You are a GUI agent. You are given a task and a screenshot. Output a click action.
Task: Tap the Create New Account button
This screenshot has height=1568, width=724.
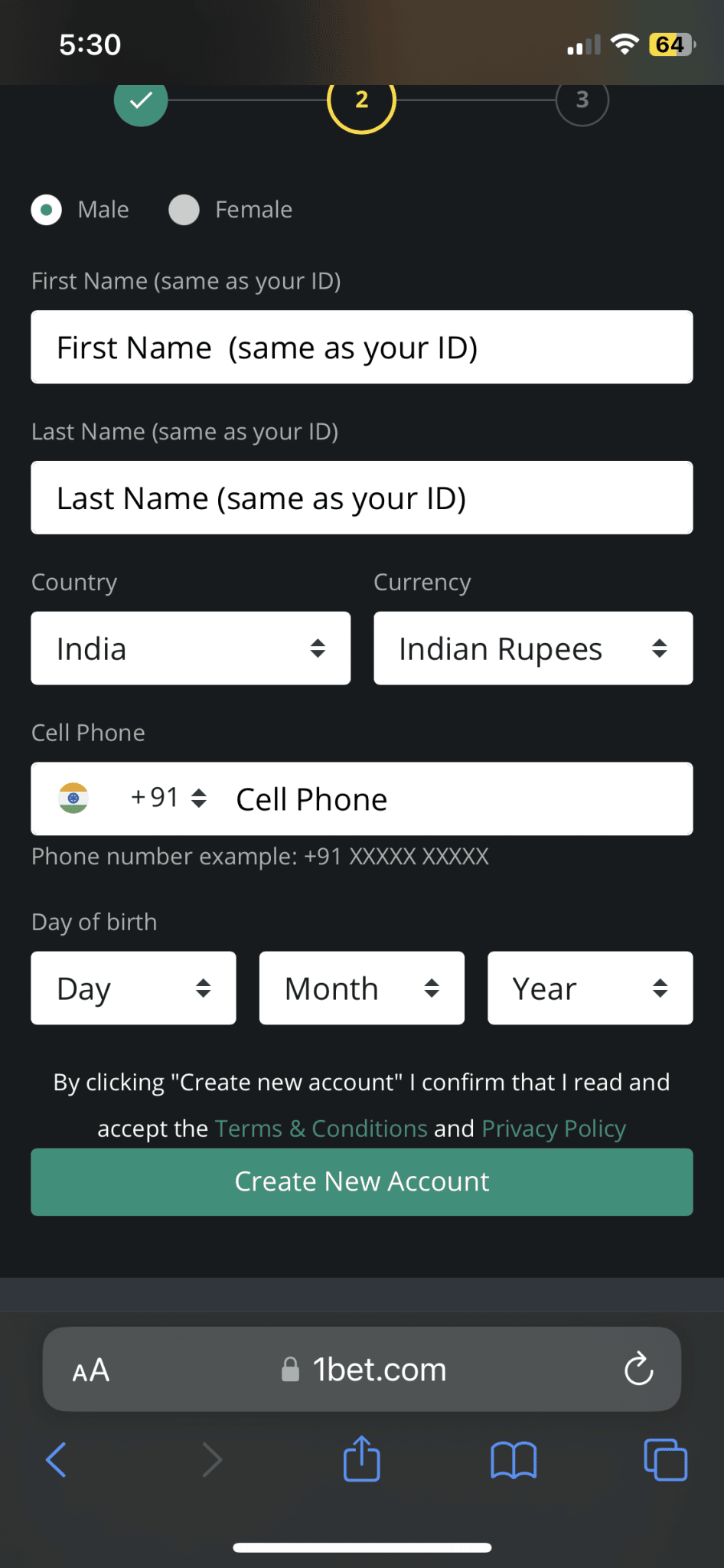point(362,1182)
